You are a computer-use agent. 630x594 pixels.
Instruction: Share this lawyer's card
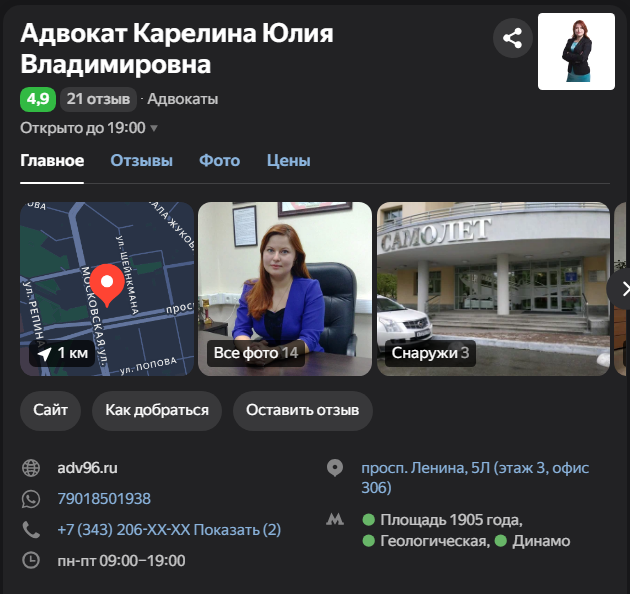point(512,39)
